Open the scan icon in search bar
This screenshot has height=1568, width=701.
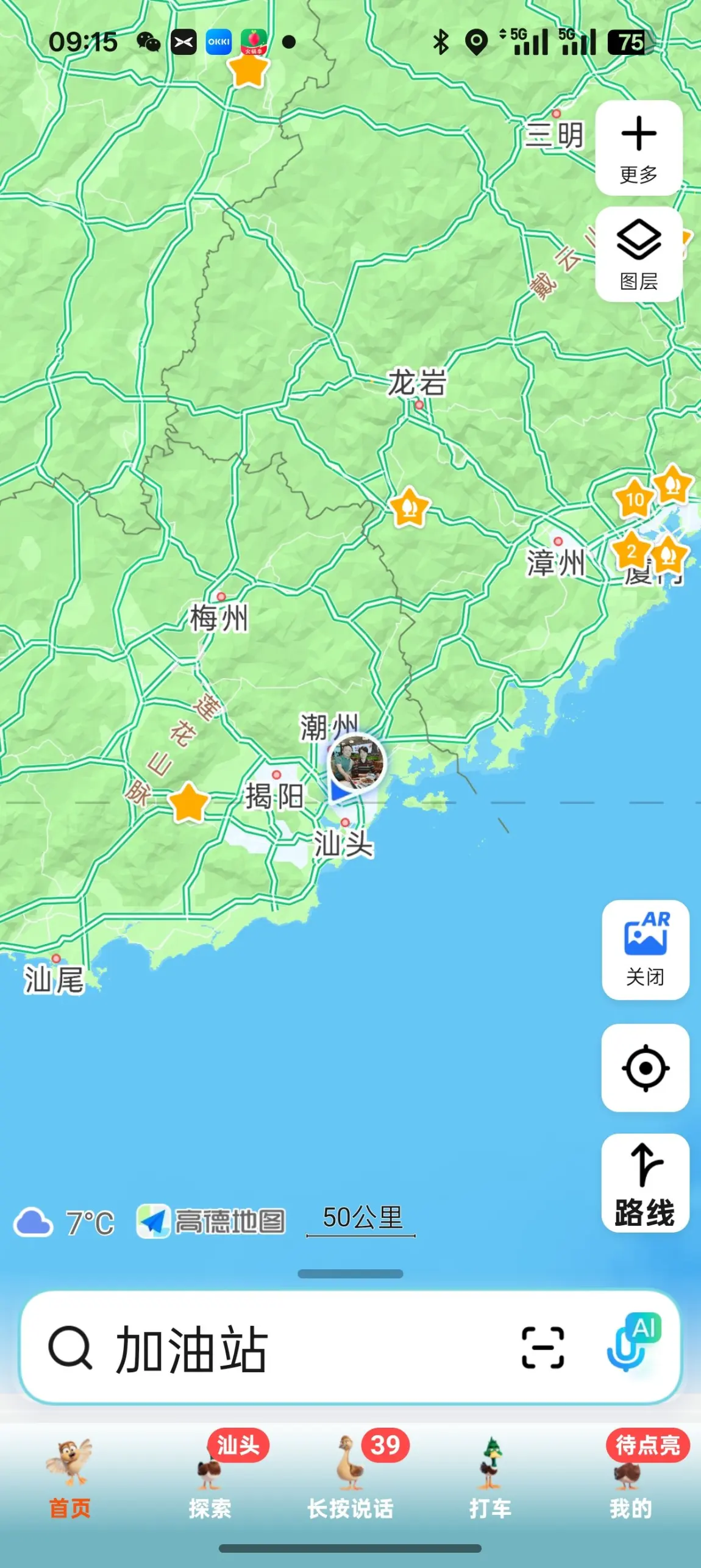(543, 1348)
